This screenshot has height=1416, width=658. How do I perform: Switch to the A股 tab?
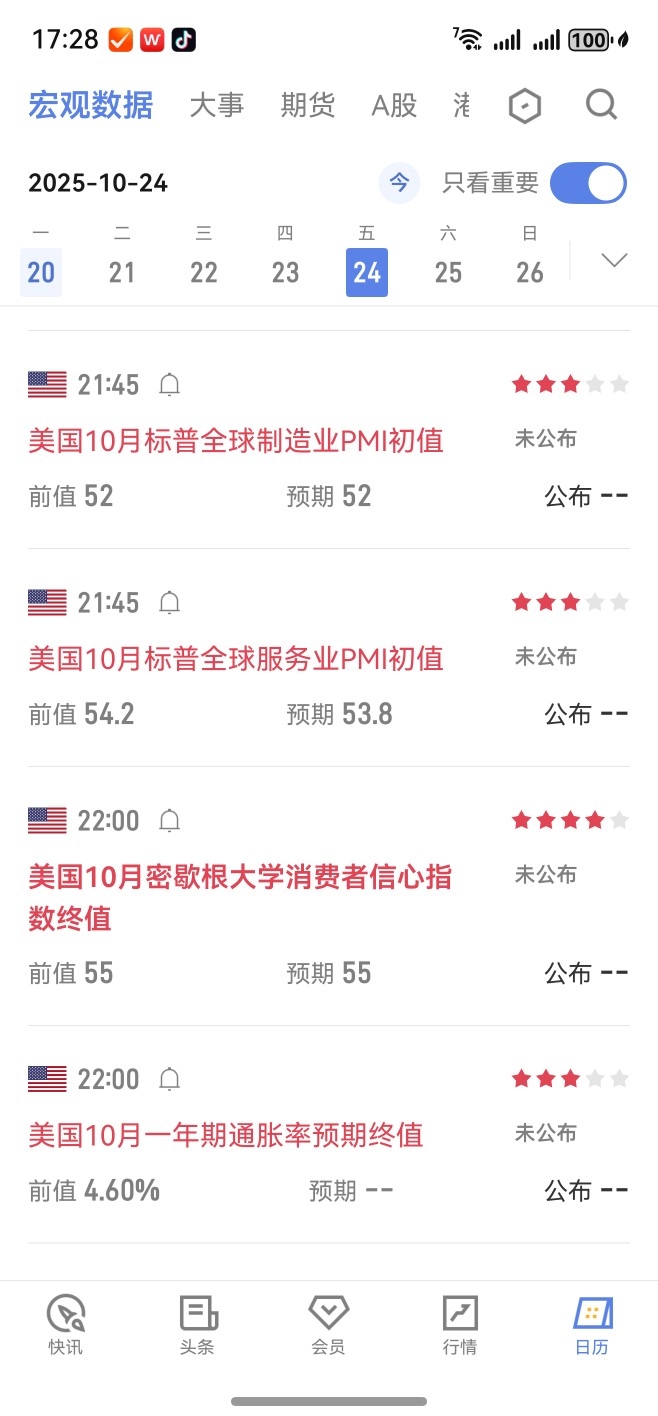(x=394, y=105)
